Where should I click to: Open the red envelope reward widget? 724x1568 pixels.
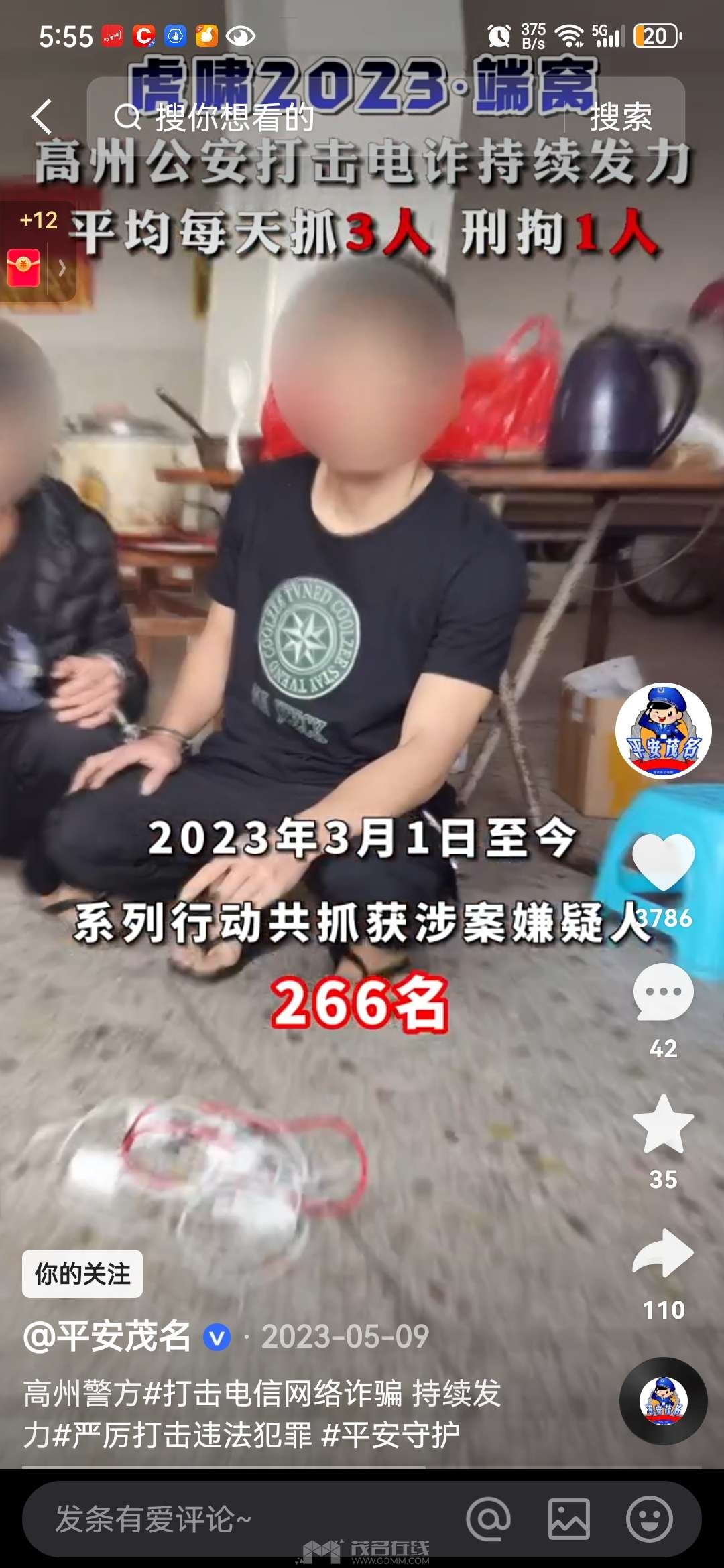(x=24, y=267)
